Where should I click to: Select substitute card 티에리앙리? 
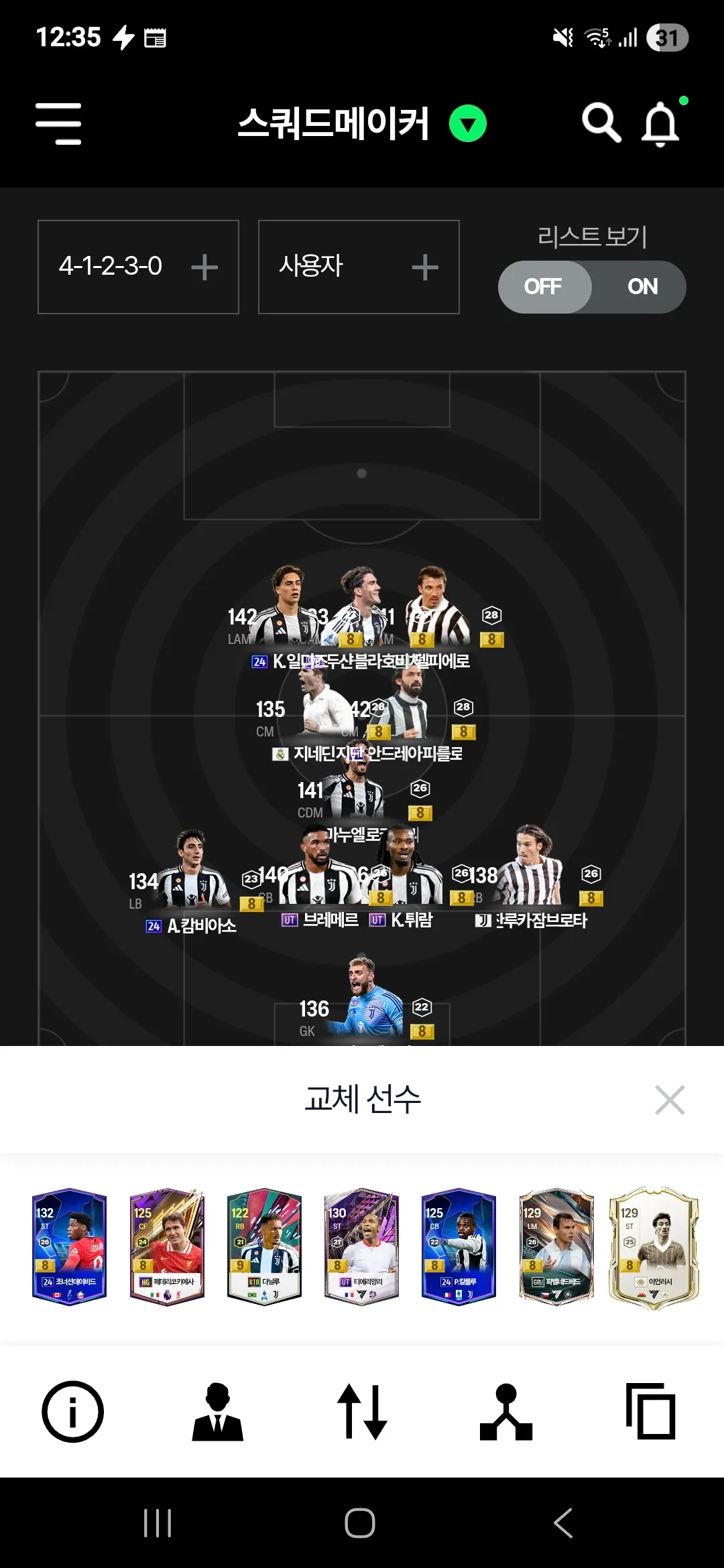coord(361,1246)
